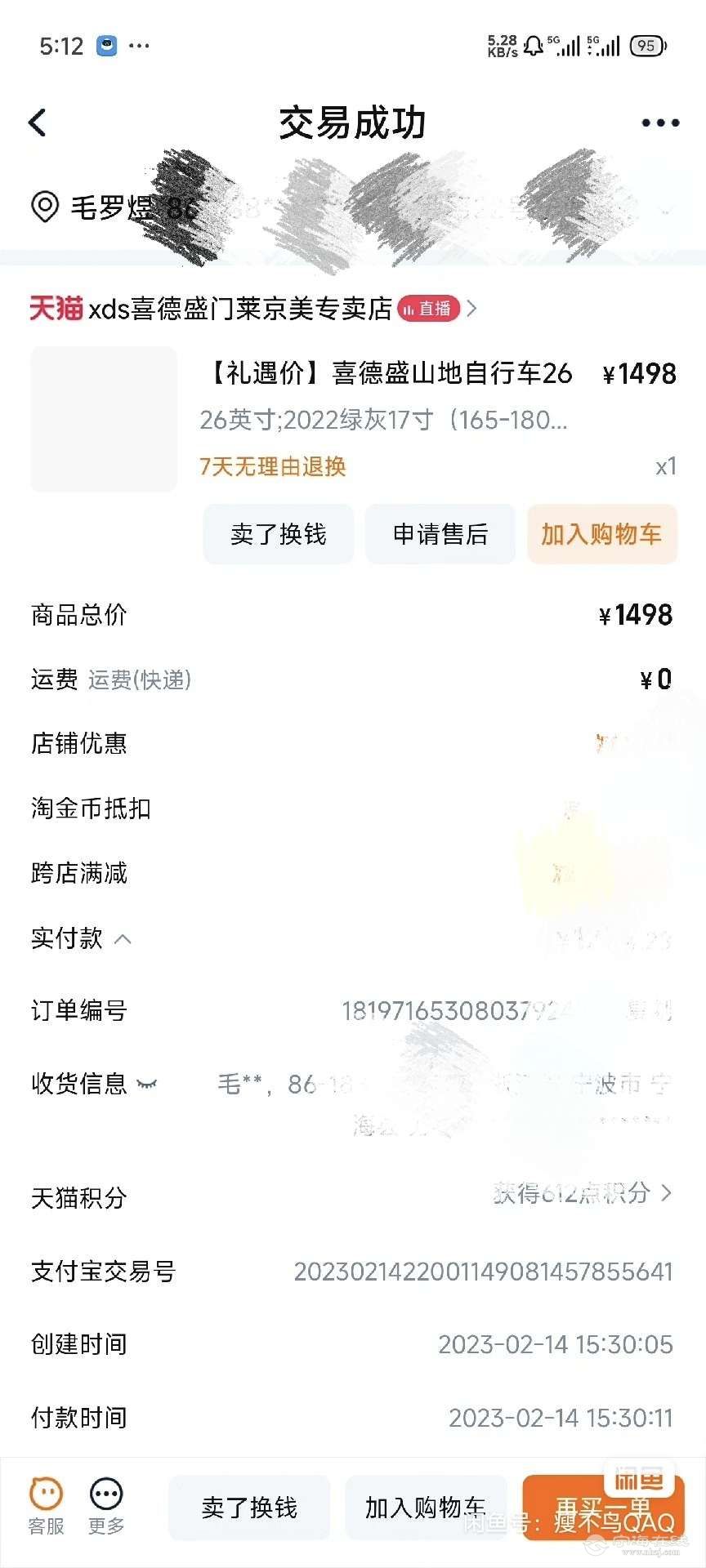The height and width of the screenshot is (1568, 706).
Task: Open the three-dot overflow menu
Action: (x=659, y=122)
